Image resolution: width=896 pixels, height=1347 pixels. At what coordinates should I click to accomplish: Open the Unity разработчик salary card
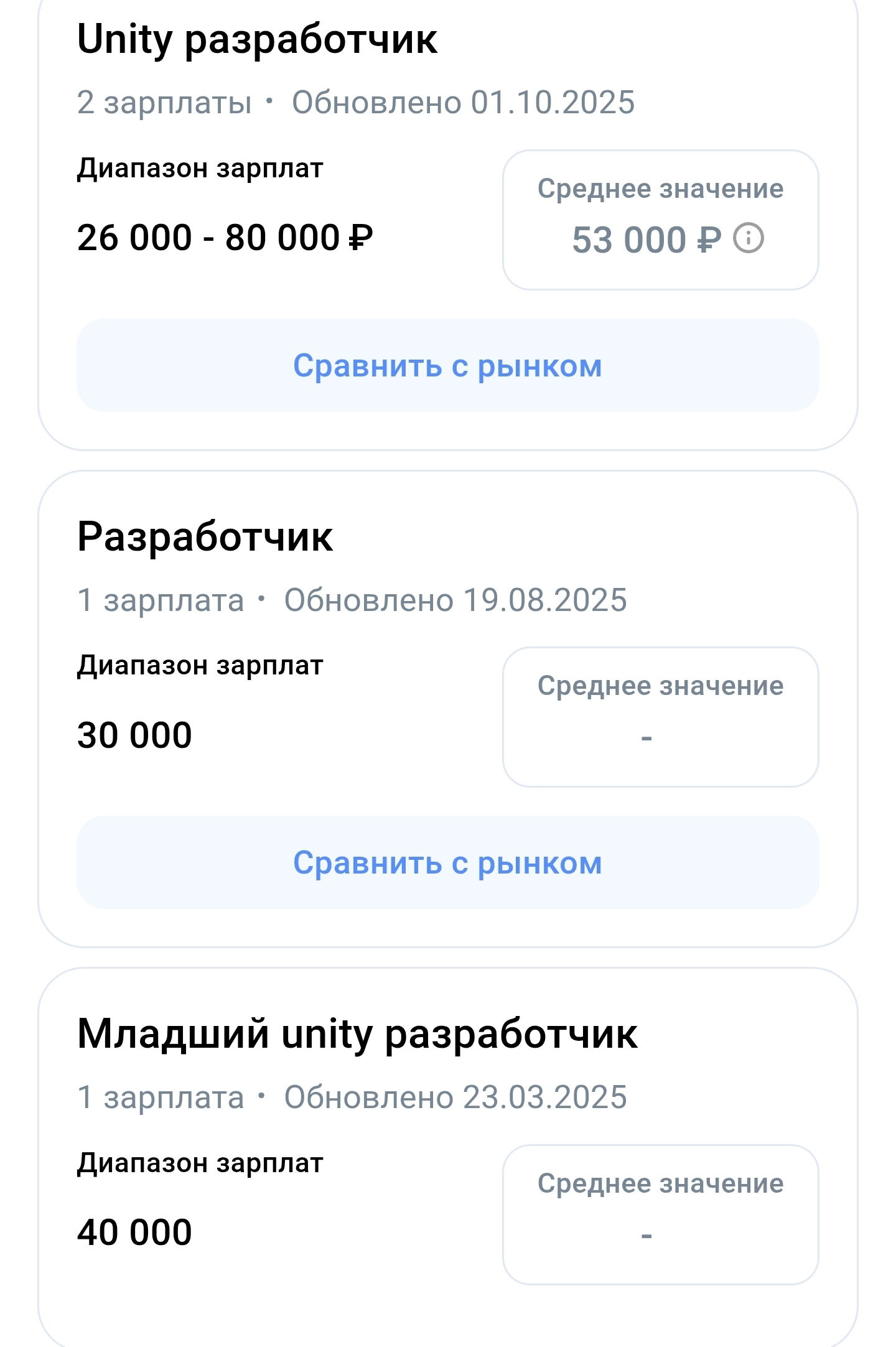pos(257,40)
